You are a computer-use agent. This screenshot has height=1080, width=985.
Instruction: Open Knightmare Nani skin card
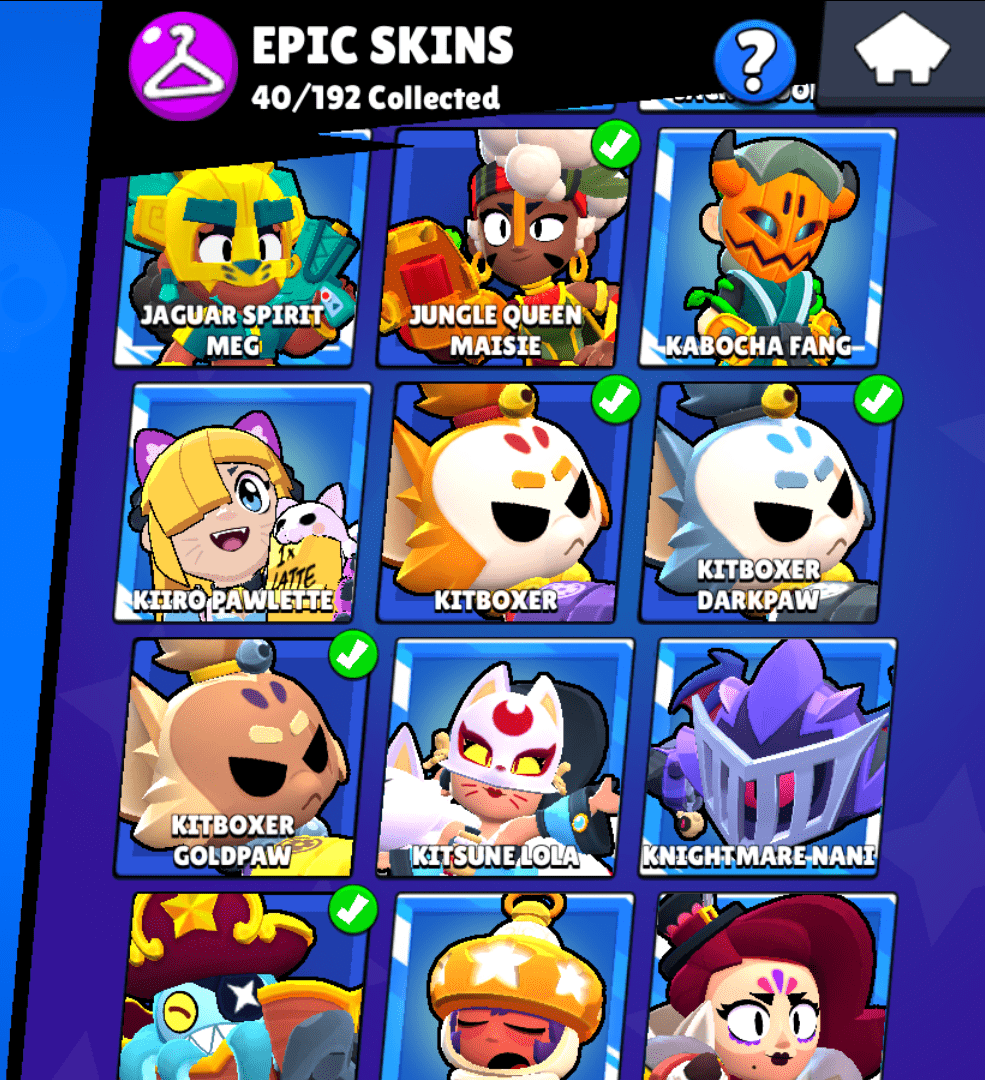pos(768,758)
